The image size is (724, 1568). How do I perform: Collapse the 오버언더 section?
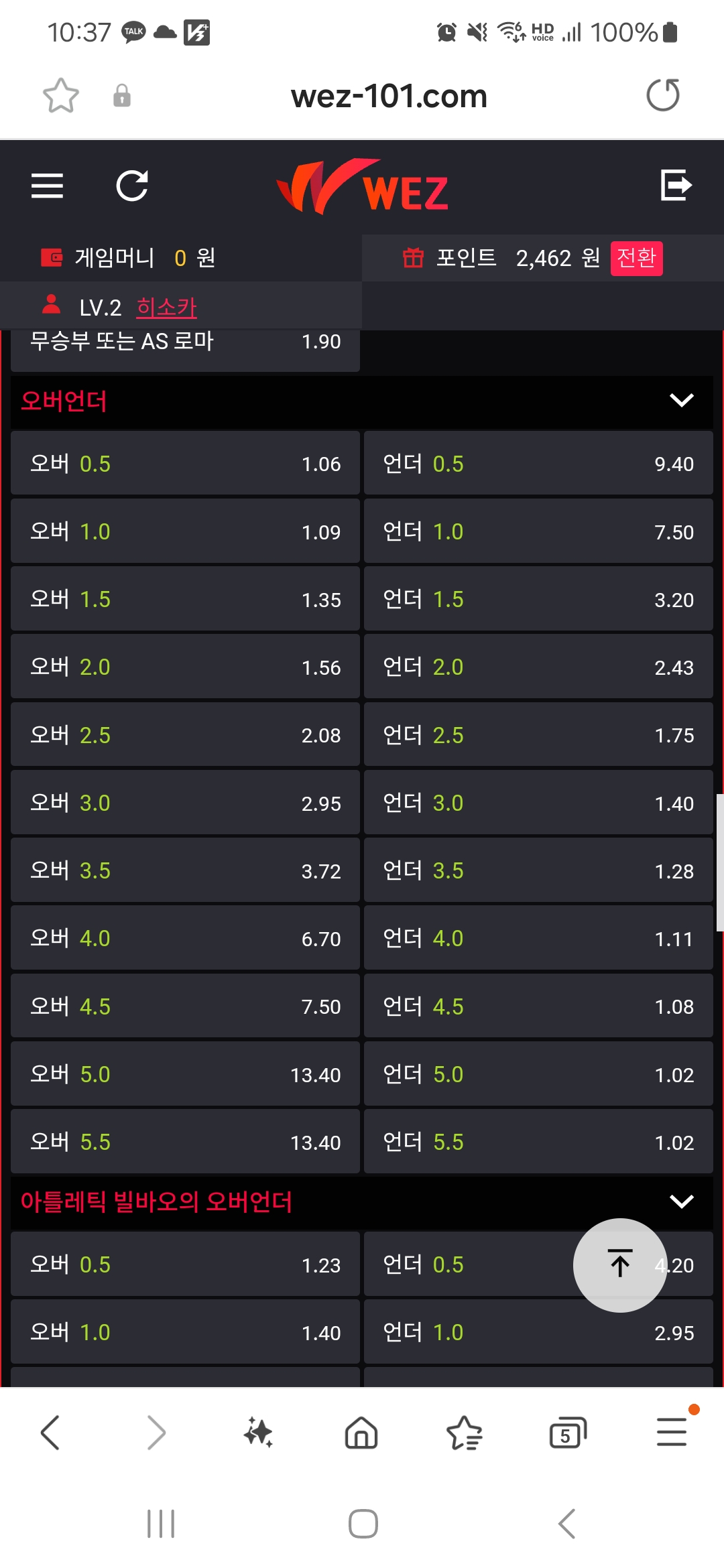pos(681,401)
